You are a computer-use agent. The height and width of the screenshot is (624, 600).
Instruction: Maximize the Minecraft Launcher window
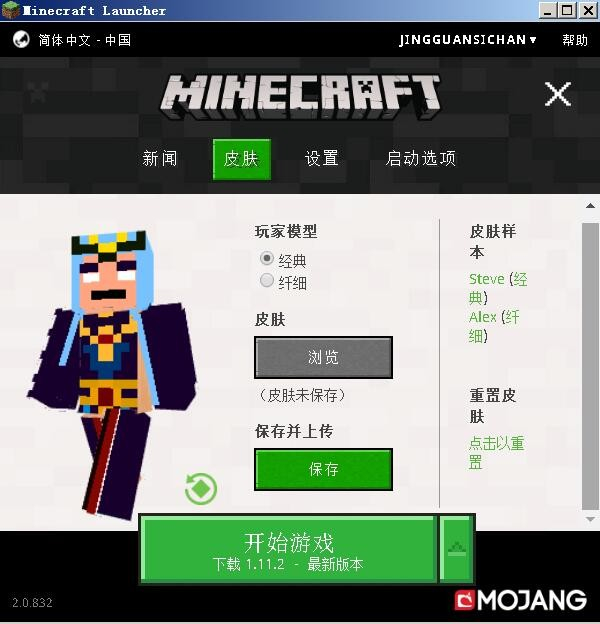[x=567, y=10]
